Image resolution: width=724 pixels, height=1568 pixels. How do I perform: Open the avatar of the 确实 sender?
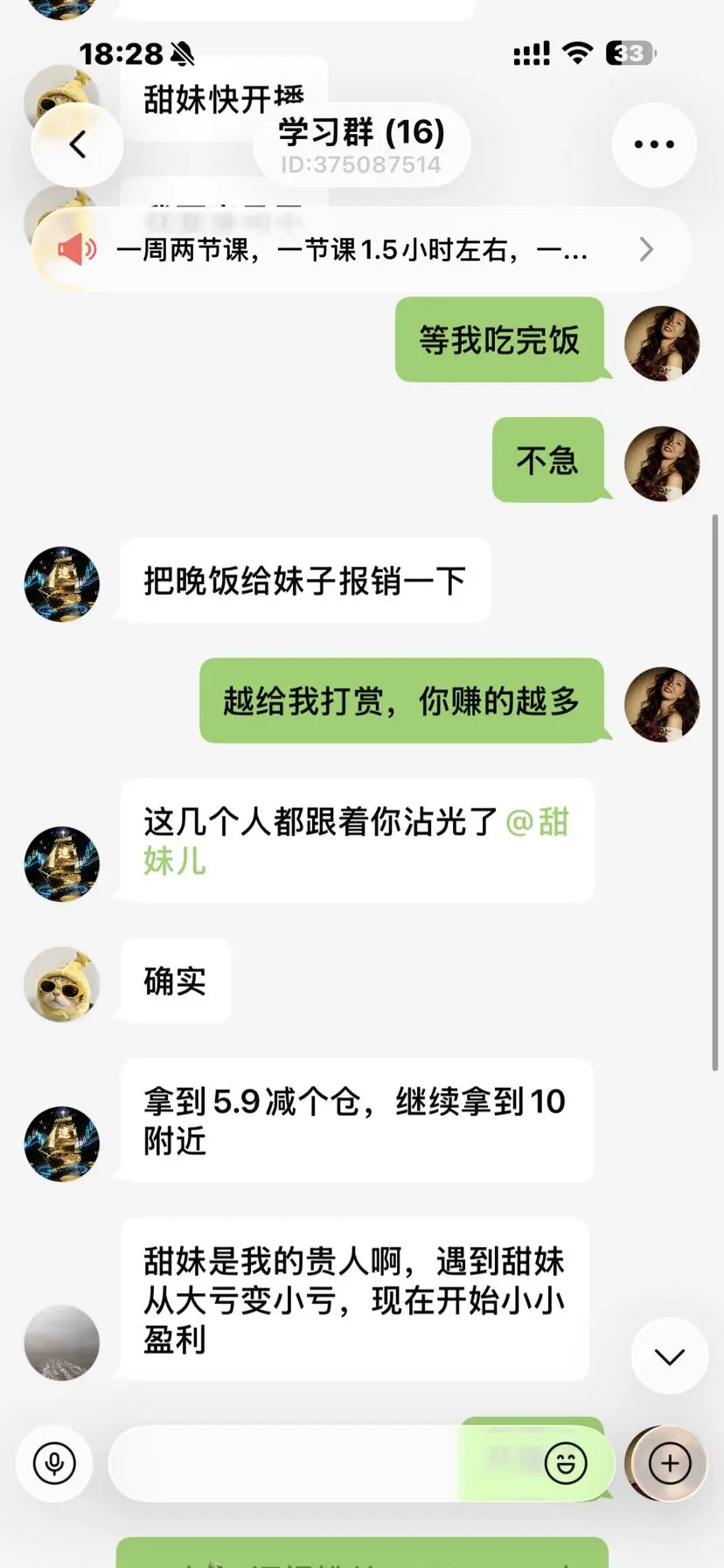pyautogui.click(x=61, y=984)
